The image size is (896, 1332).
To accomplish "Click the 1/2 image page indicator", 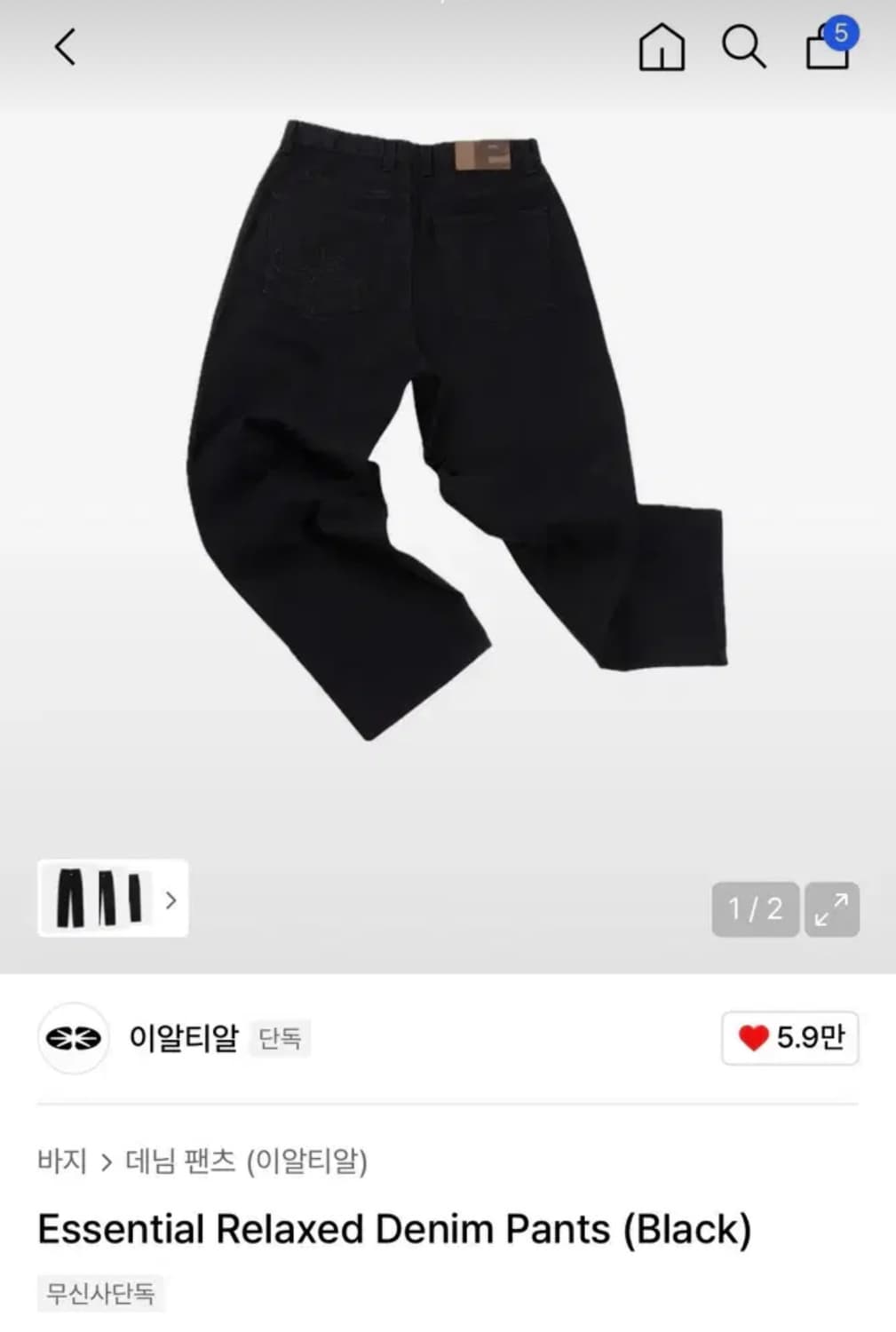I will click(755, 908).
